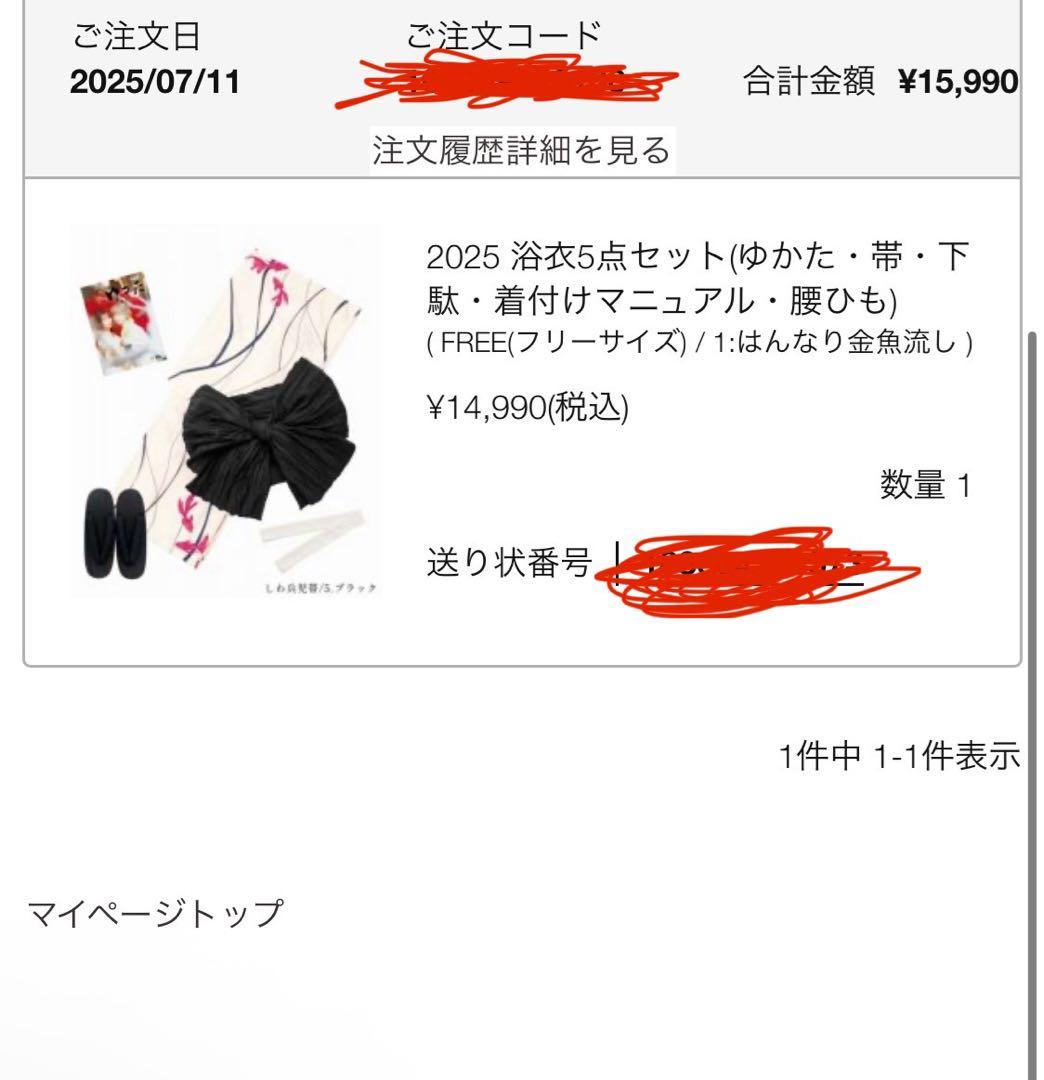The image size is (1044, 1080).
Task: Open 注文履歴詳細を見る order details
Action: click(521, 151)
